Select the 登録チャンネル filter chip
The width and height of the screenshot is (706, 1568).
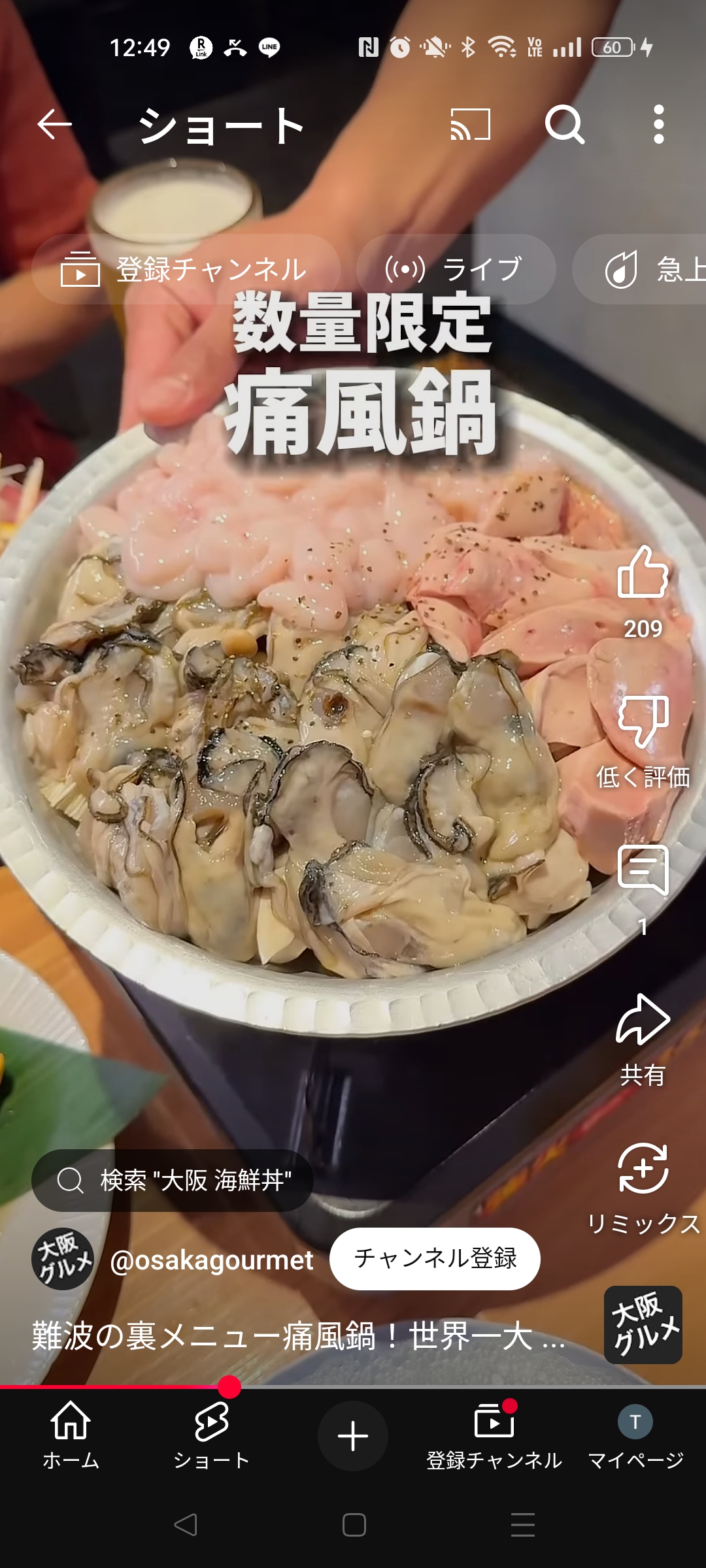point(186,269)
